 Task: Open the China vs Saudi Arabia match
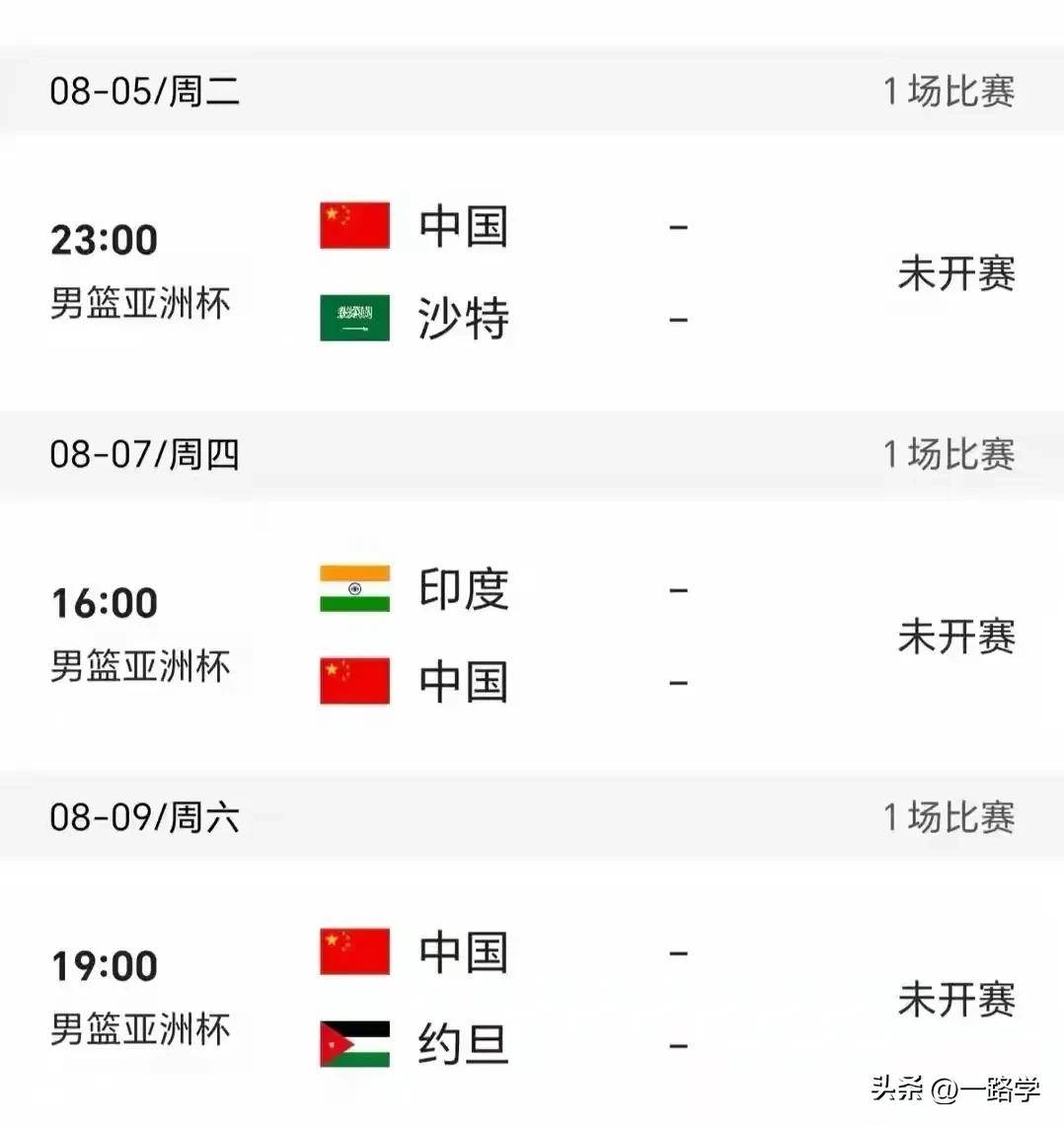point(532,272)
